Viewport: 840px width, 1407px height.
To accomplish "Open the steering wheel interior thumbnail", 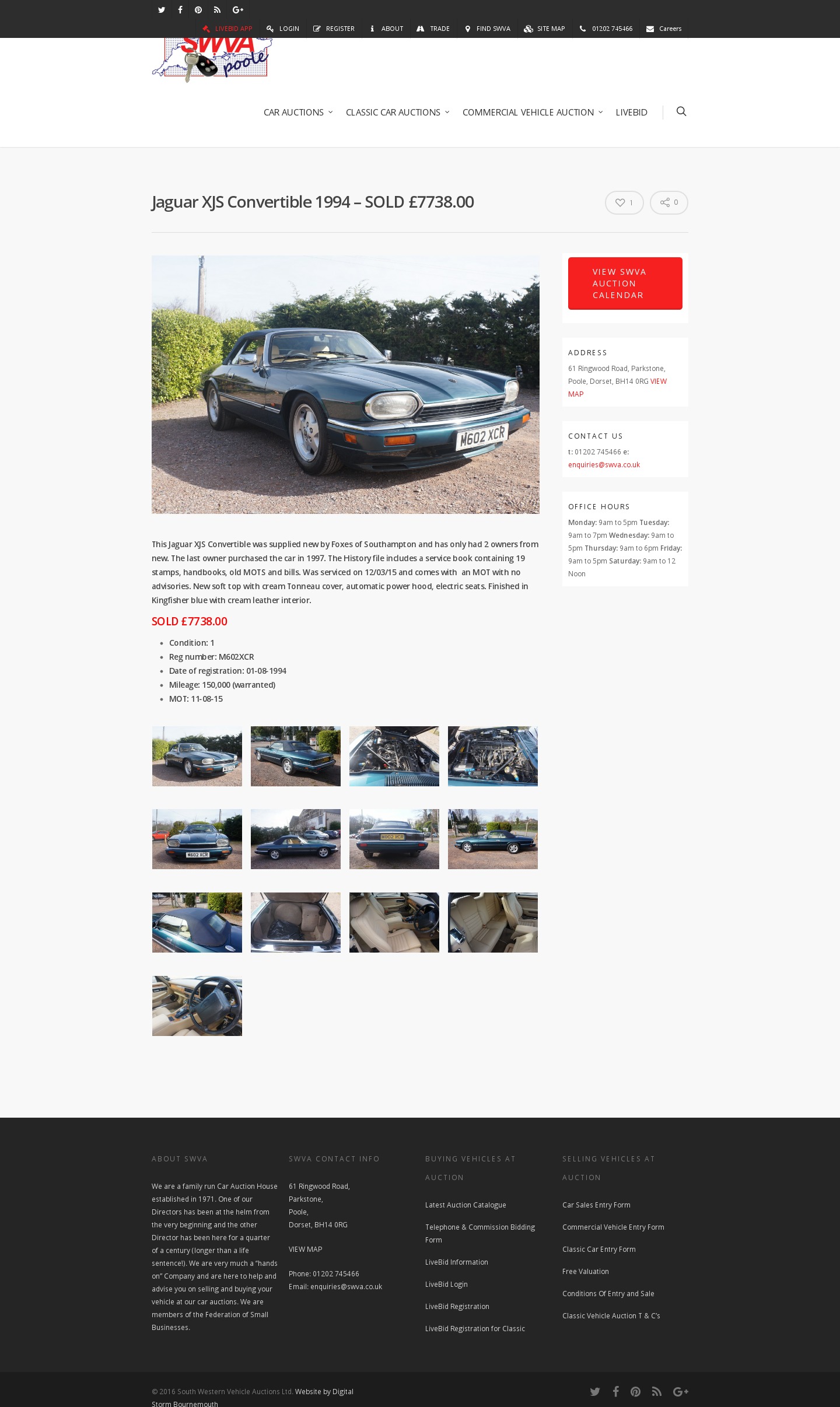I will [197, 1006].
